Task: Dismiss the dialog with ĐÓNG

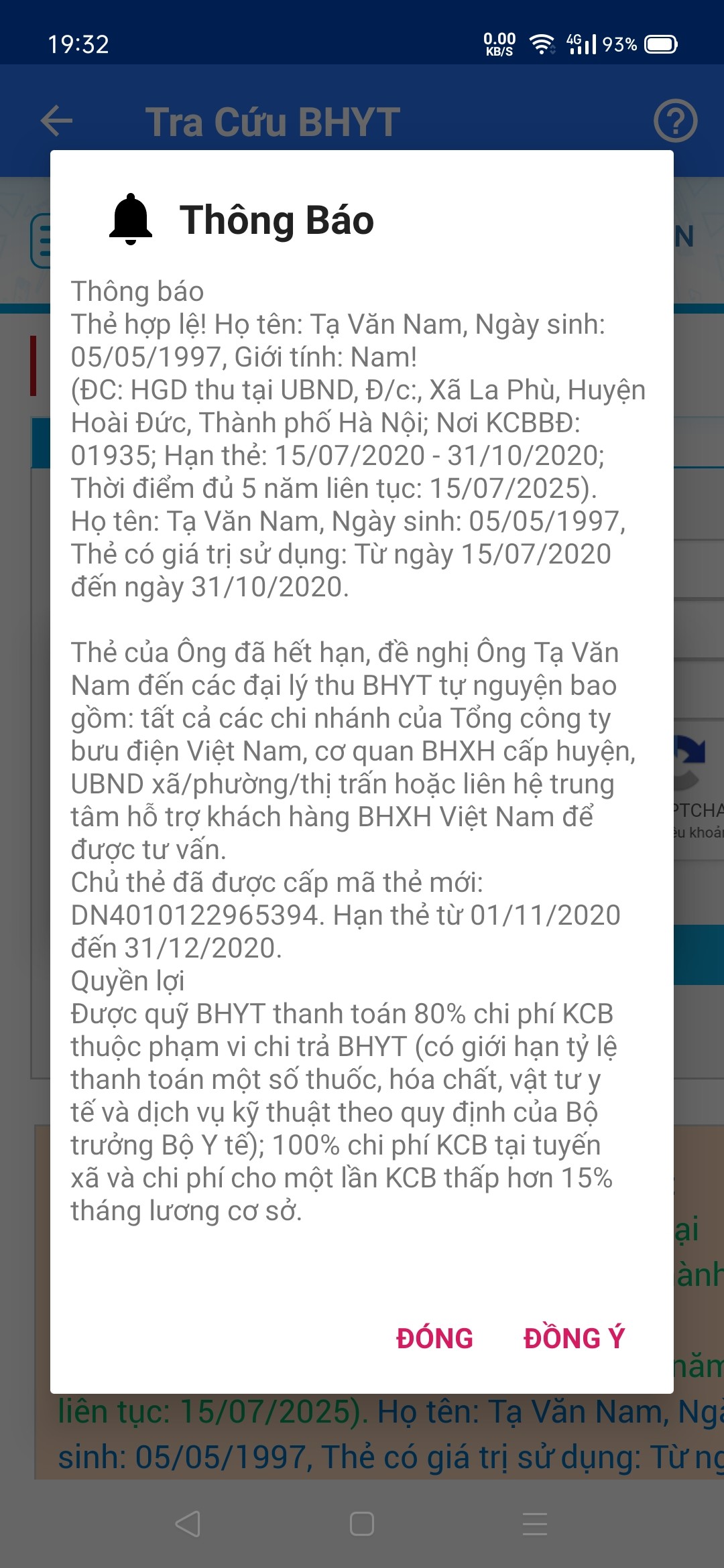Action: [x=434, y=1338]
